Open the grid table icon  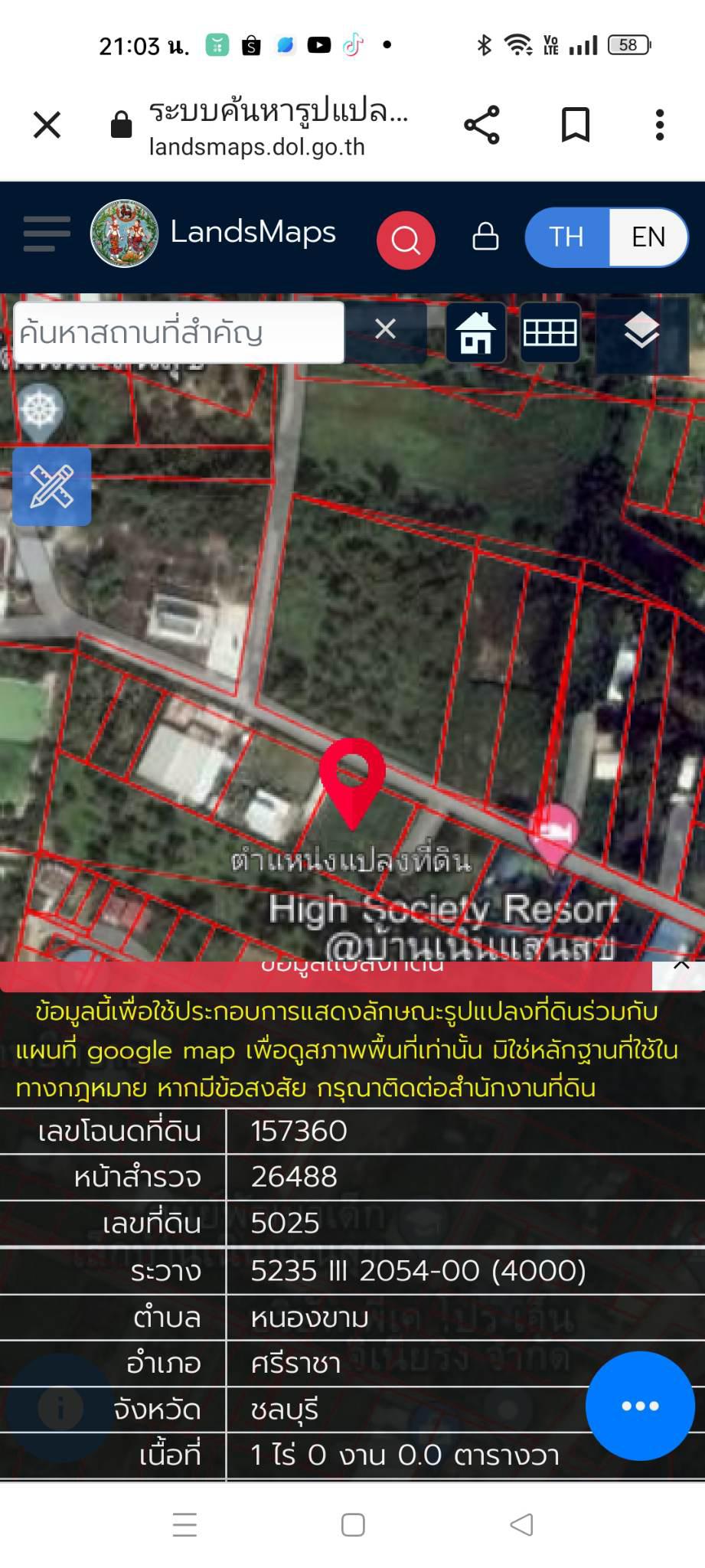(x=550, y=333)
